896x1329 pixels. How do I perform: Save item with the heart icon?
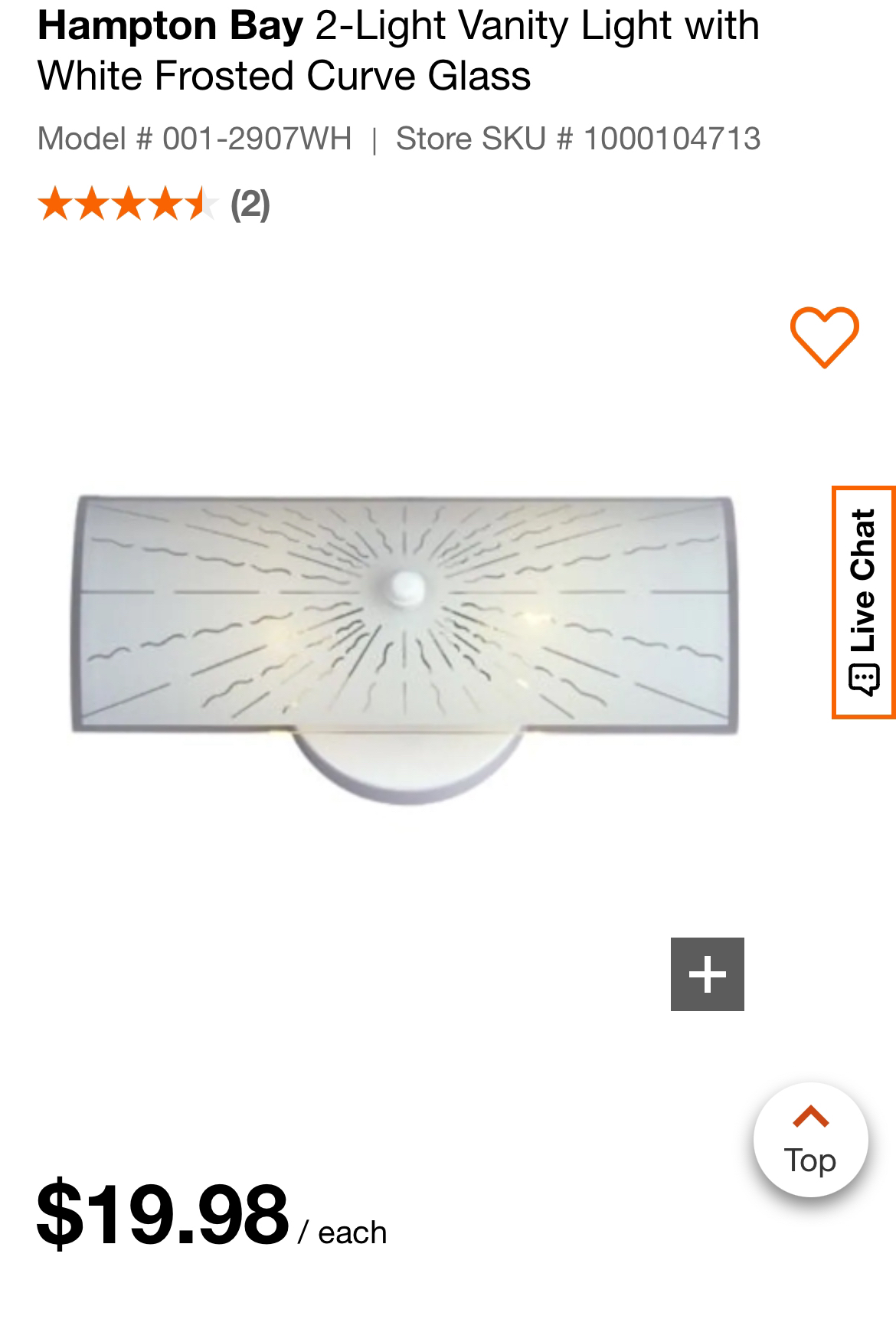[x=824, y=337]
